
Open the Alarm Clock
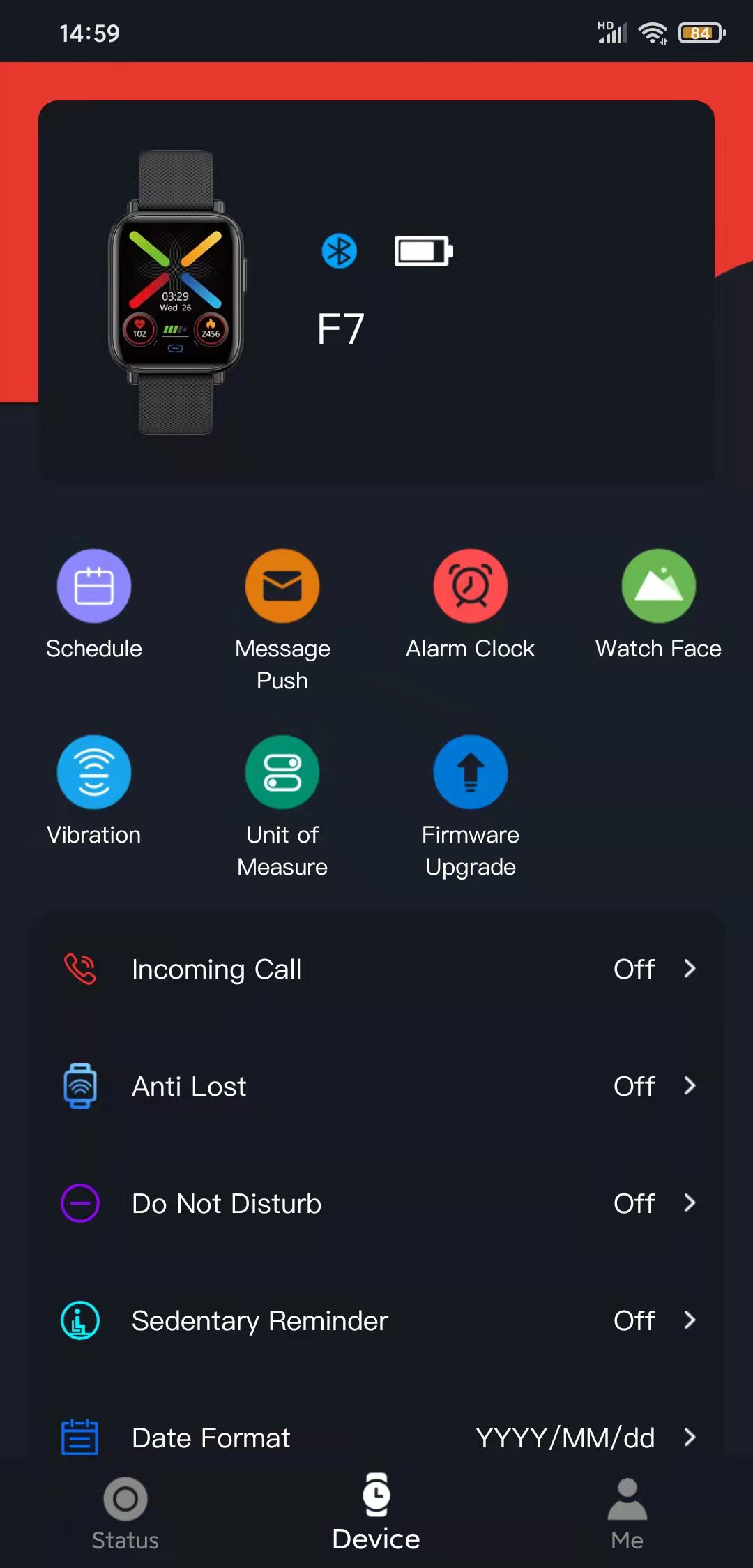tap(471, 604)
